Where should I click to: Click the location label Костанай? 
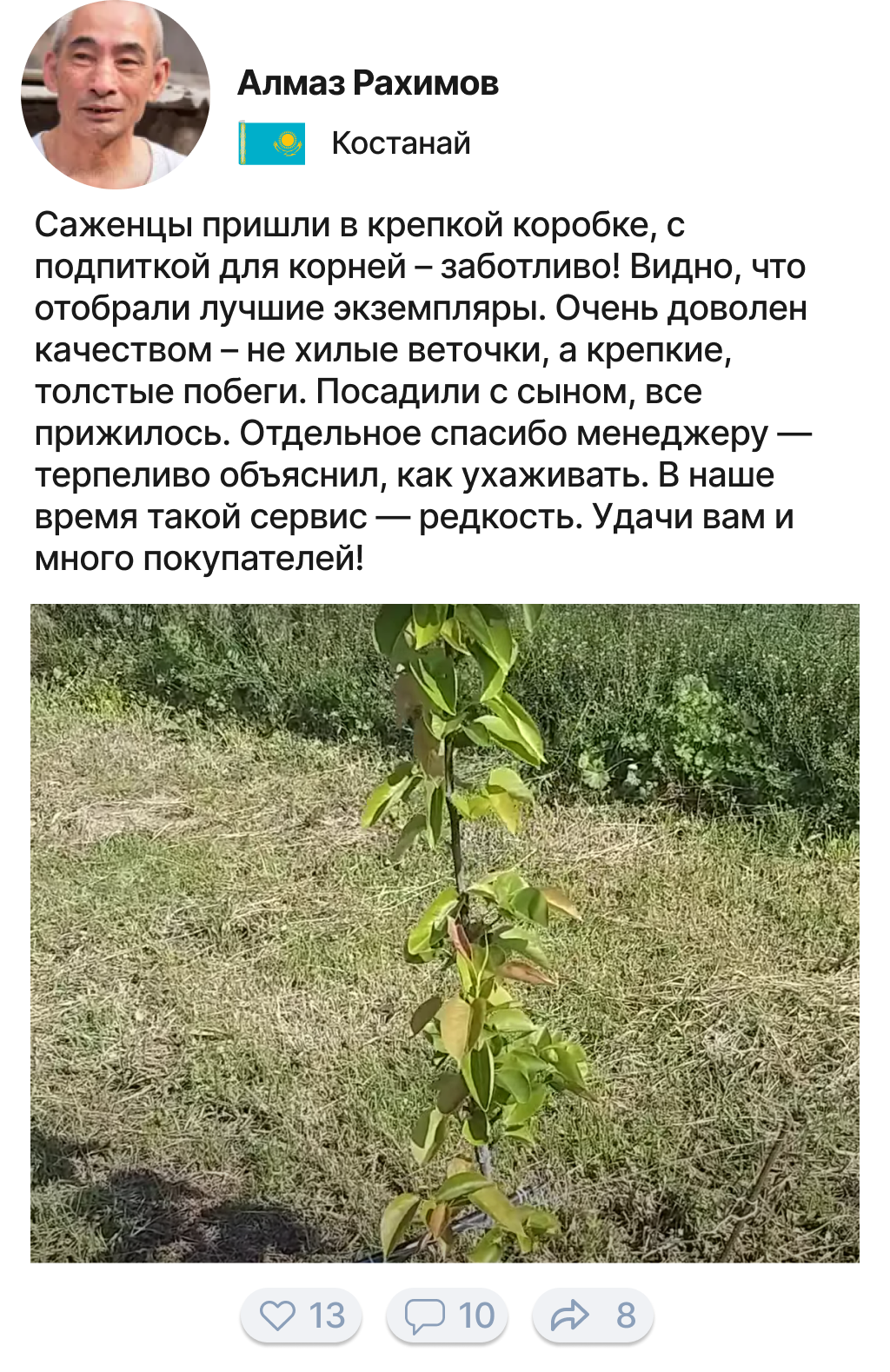[401, 143]
